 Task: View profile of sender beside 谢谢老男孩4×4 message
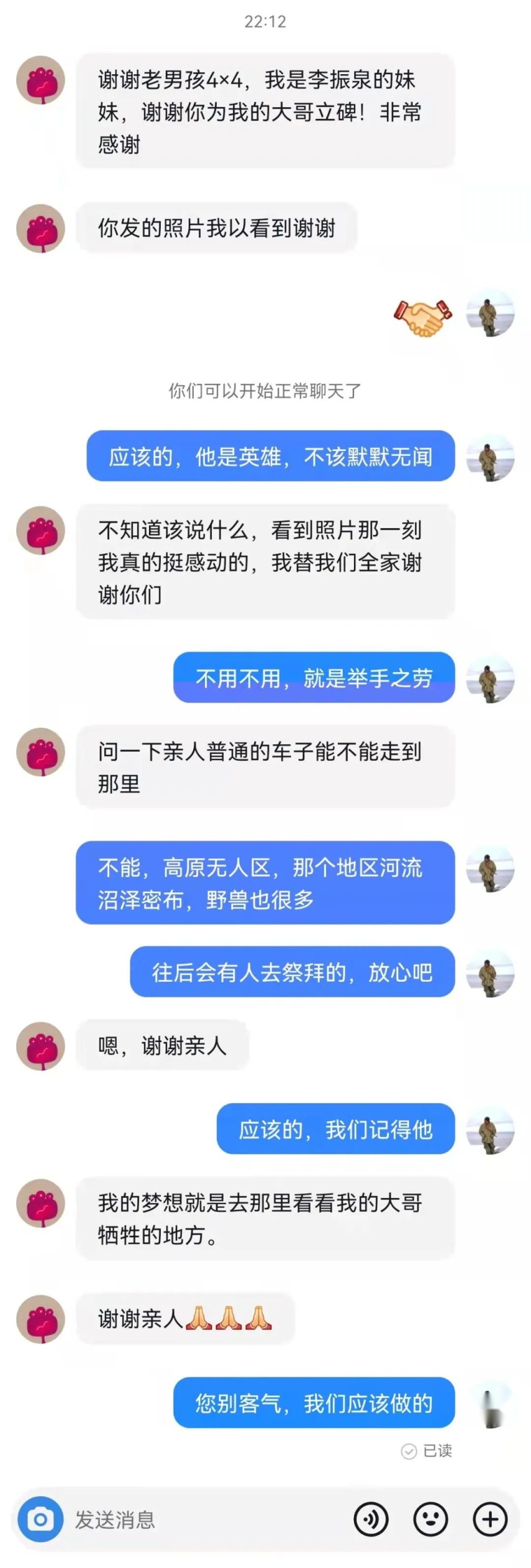pos(41,80)
